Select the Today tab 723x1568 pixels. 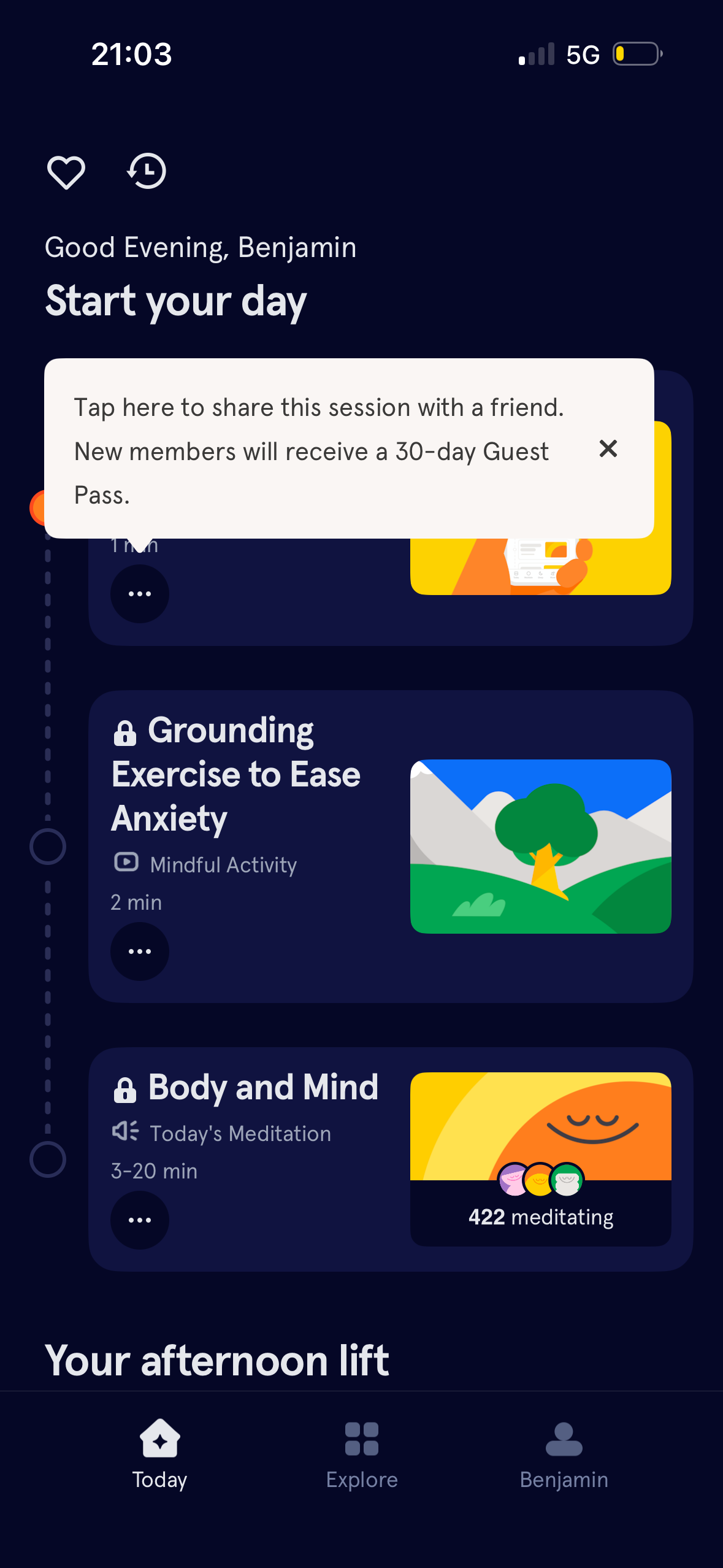click(x=159, y=1454)
